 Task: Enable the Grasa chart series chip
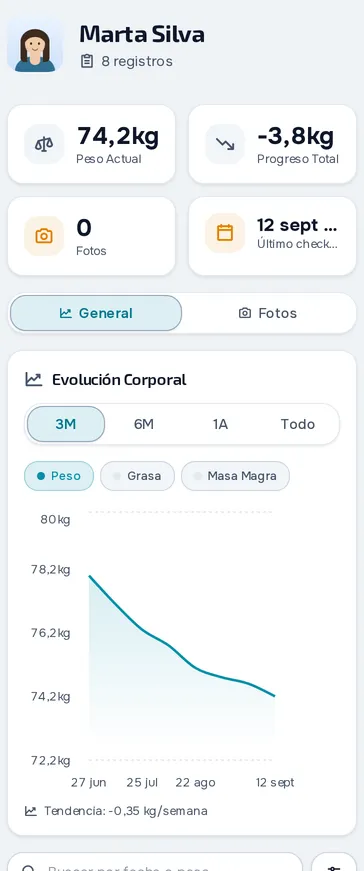click(137, 476)
